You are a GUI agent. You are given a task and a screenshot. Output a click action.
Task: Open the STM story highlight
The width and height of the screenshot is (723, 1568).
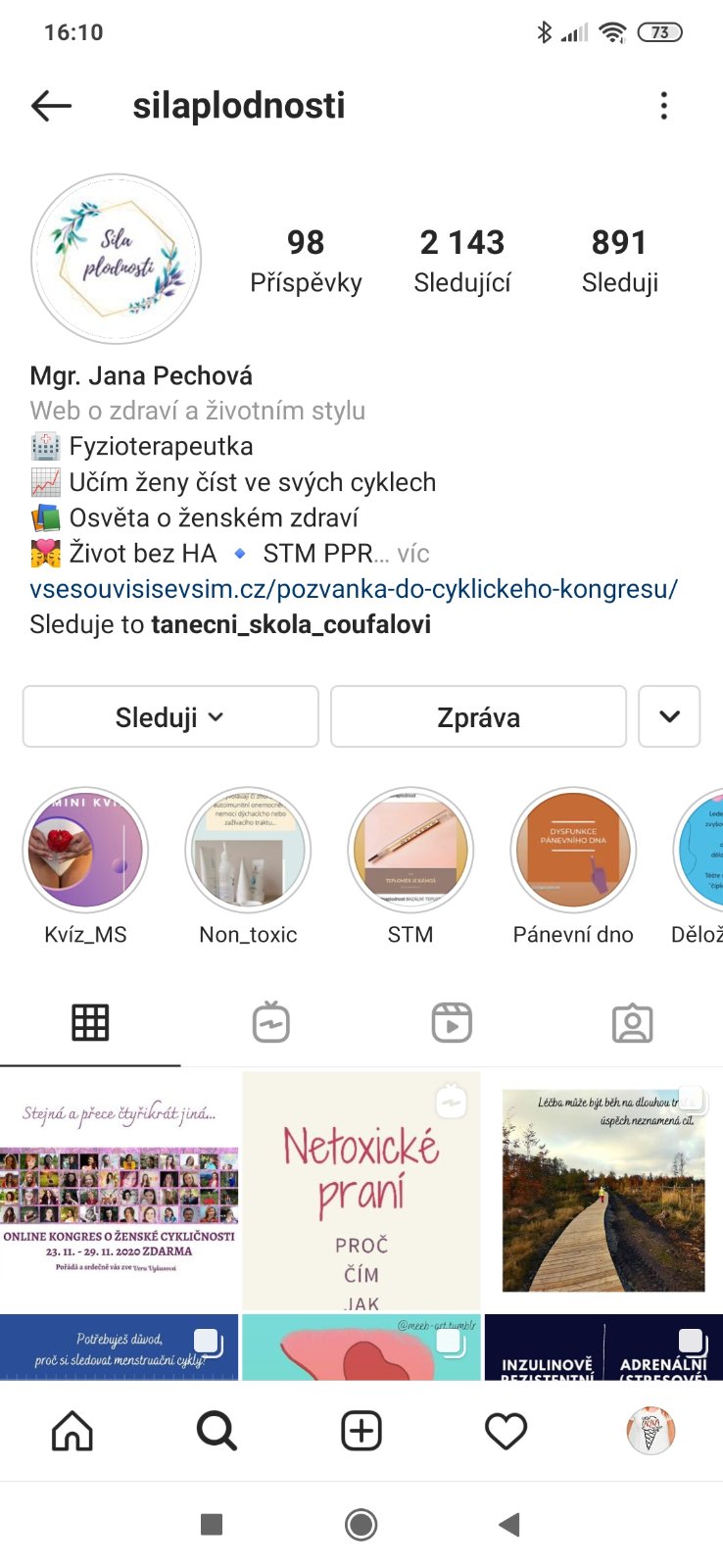[410, 851]
